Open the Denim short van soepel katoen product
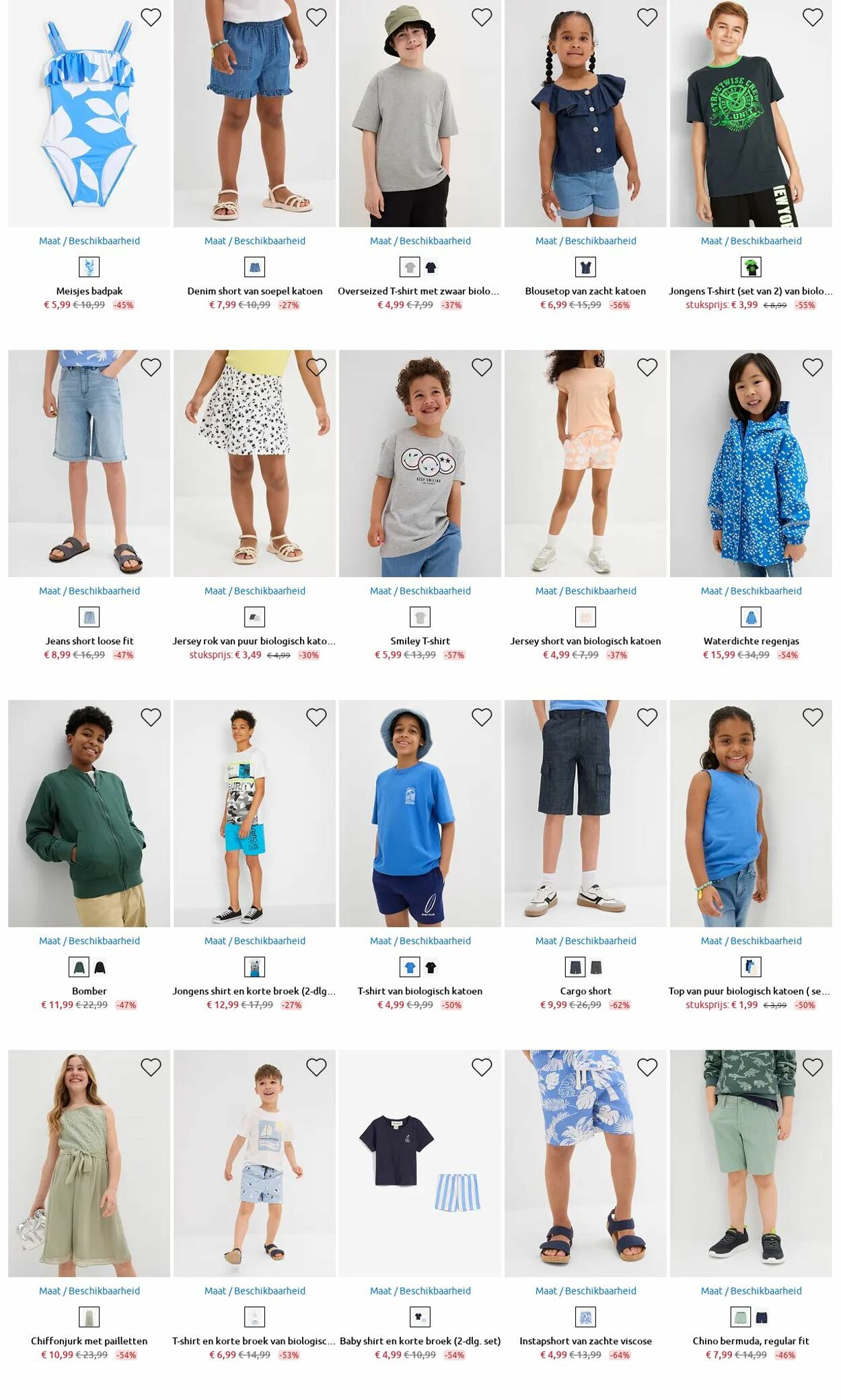This screenshot has width=841, height=1400. pyautogui.click(x=254, y=291)
